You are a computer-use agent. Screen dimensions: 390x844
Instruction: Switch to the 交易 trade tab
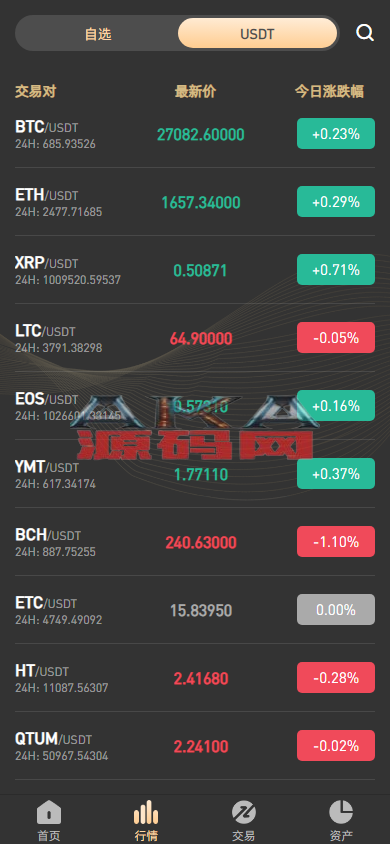click(x=244, y=820)
